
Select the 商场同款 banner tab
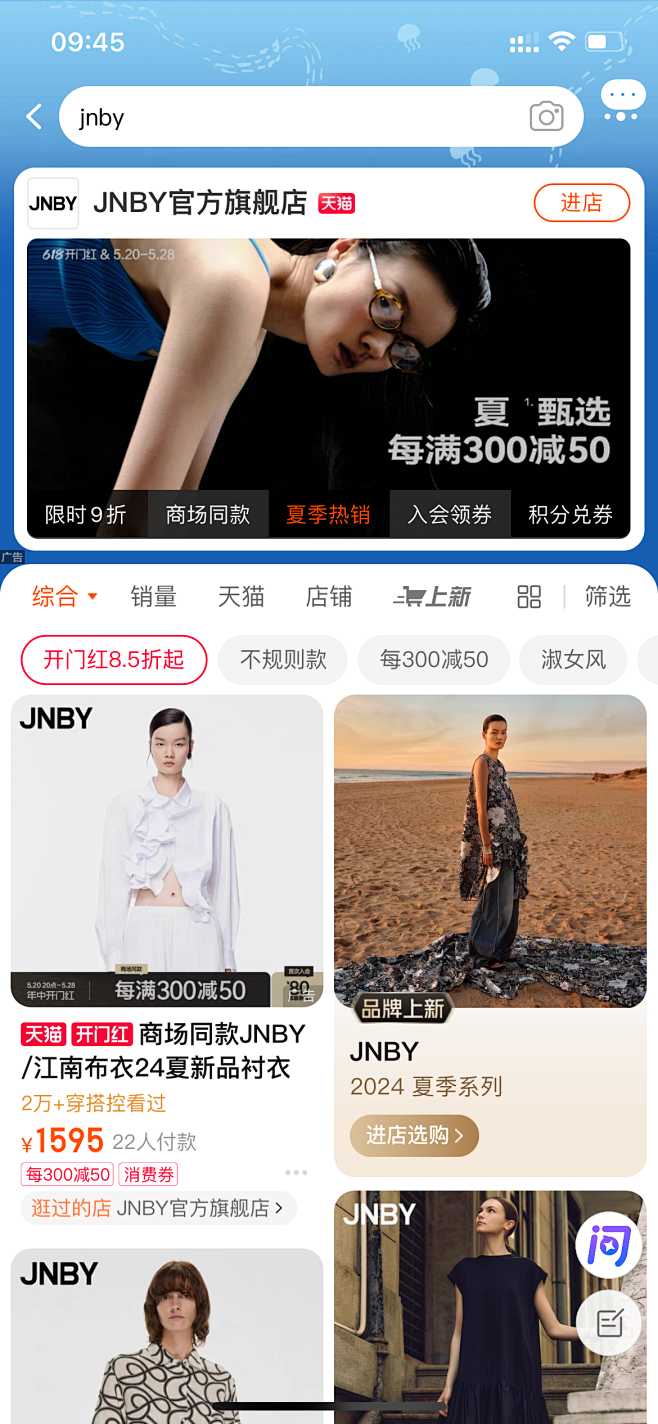click(208, 515)
